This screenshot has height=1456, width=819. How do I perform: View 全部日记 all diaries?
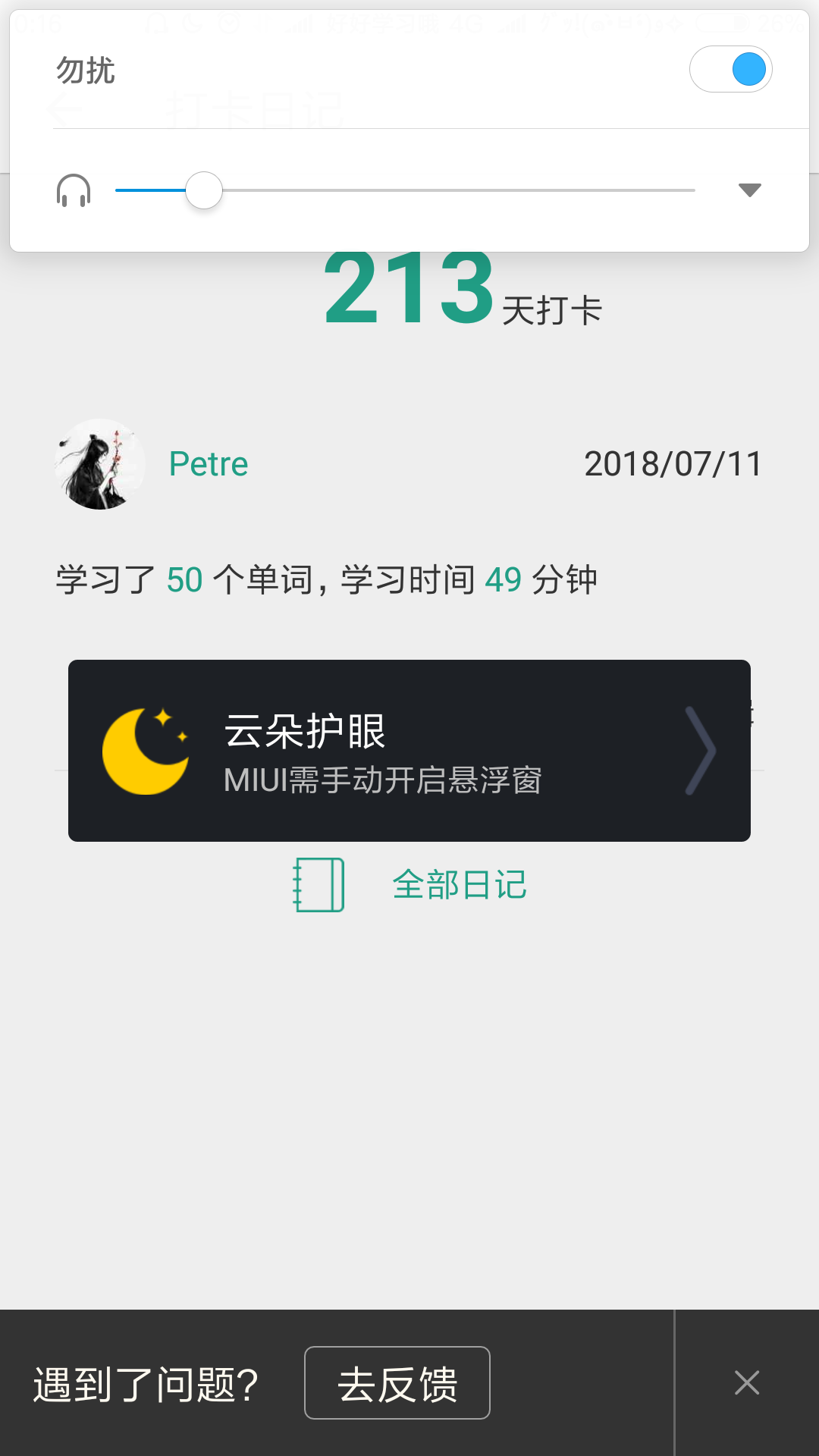tap(410, 885)
